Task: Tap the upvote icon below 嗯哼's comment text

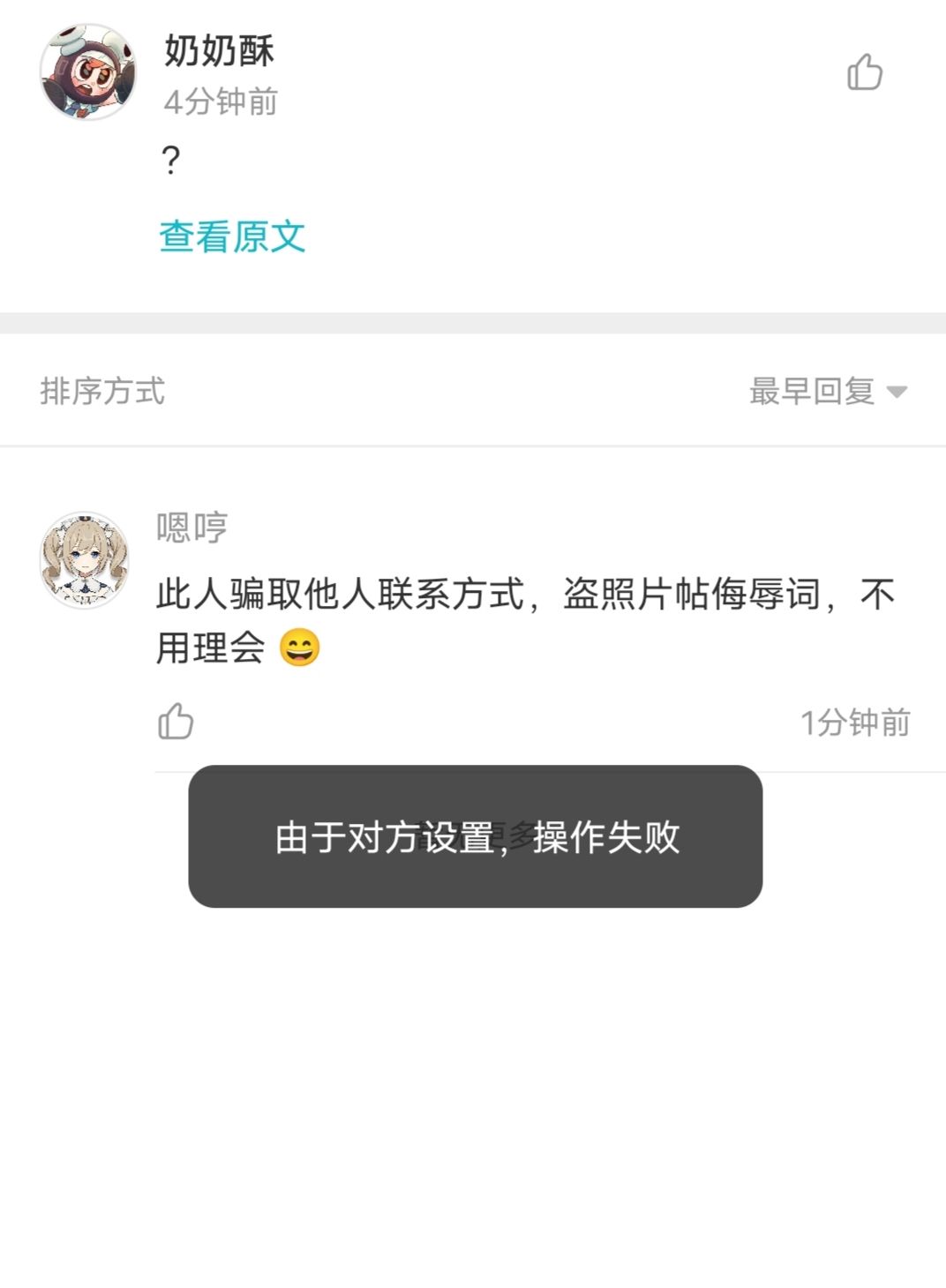Action: click(177, 722)
